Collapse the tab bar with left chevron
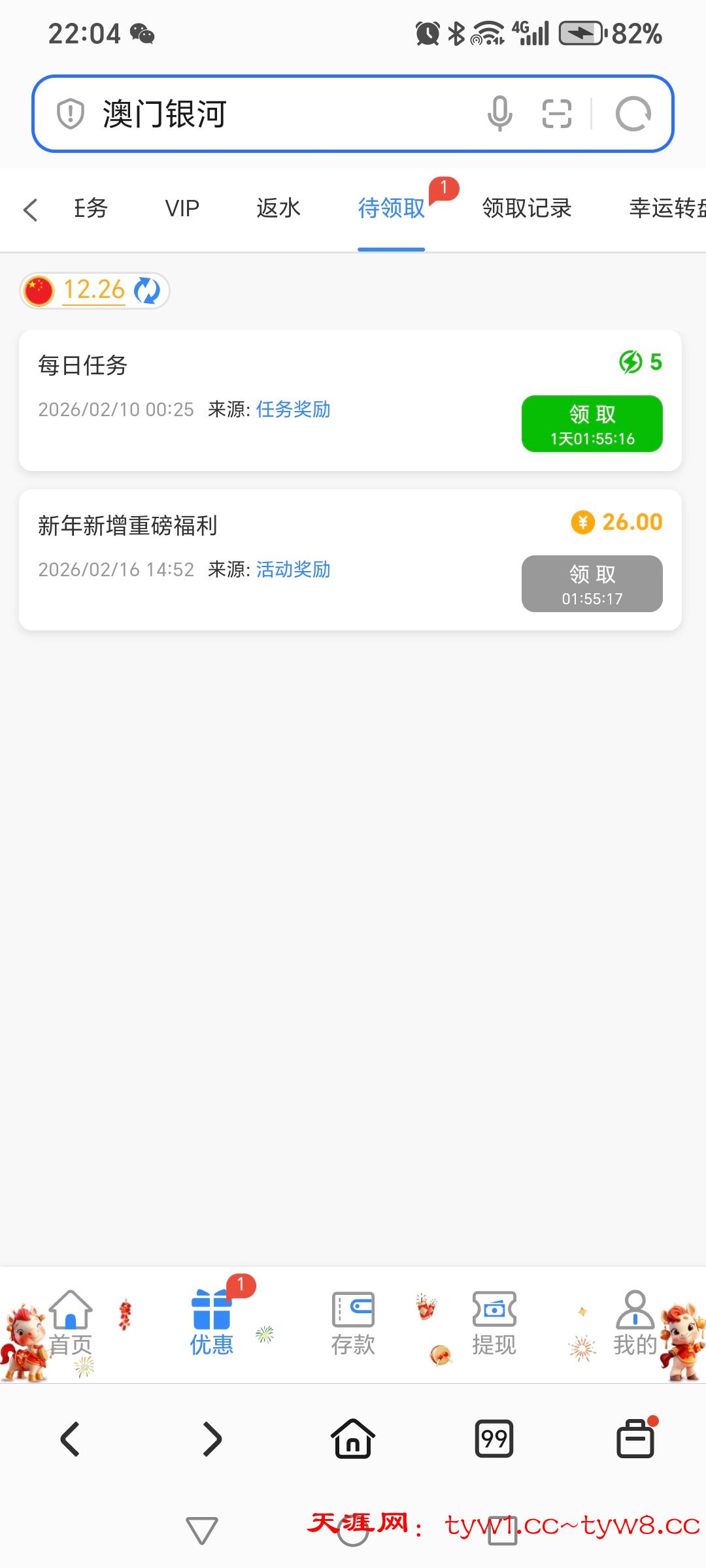The width and height of the screenshot is (706, 1568). tap(29, 209)
